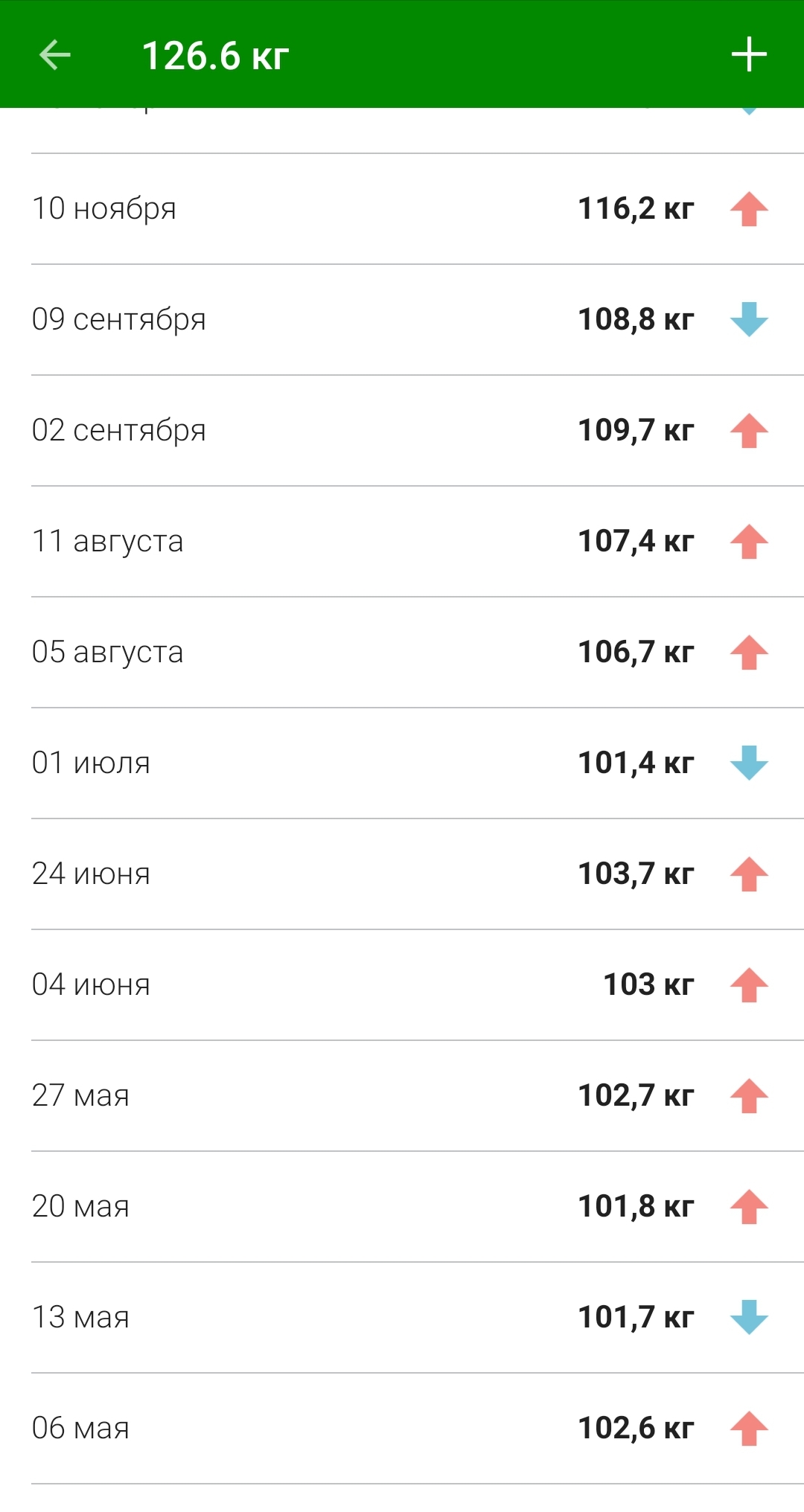This screenshot has width=804, height=1512.
Task: Go back using the arrow
Action: [54, 55]
